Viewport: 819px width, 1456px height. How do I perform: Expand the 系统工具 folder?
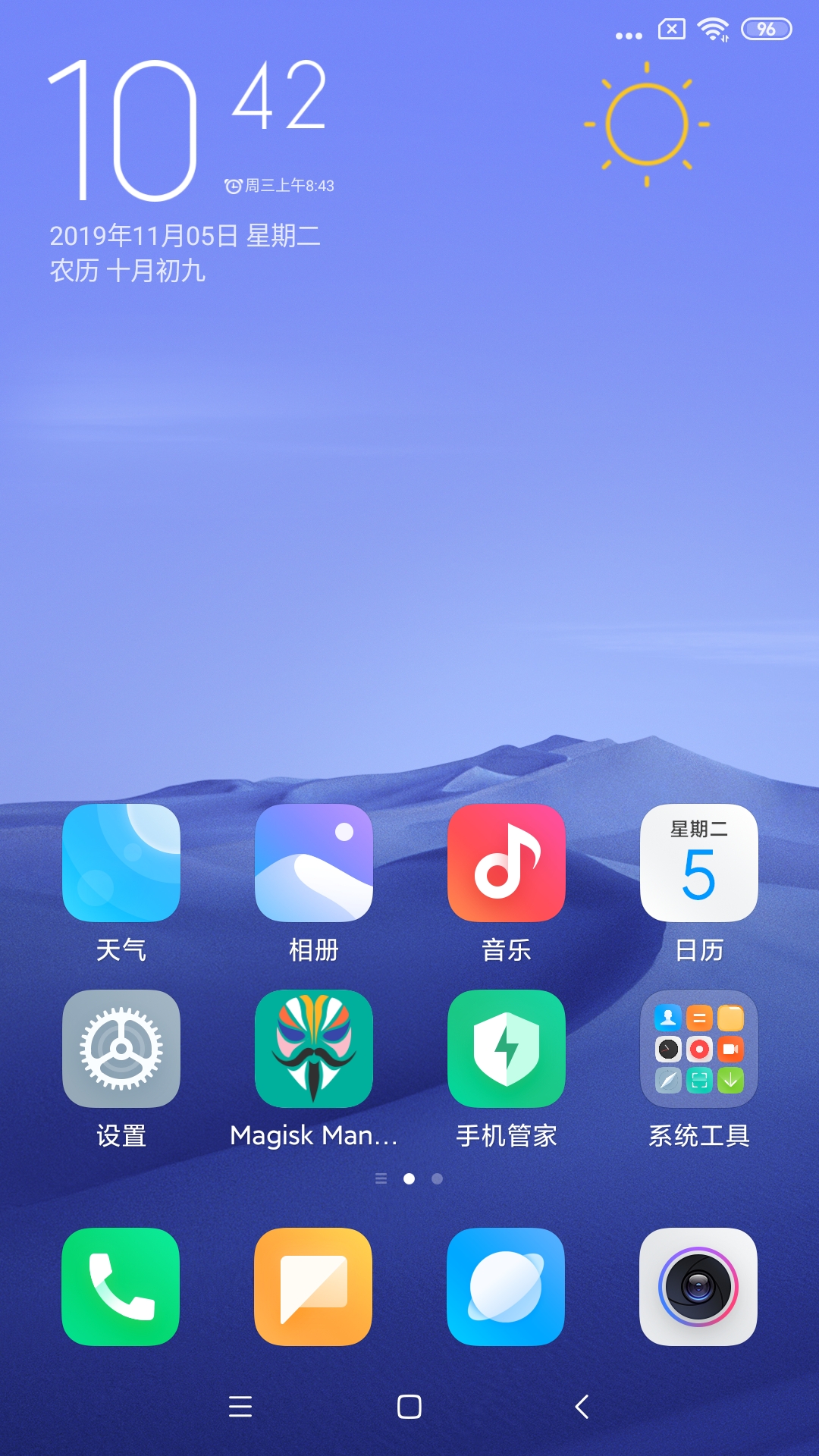[699, 1049]
